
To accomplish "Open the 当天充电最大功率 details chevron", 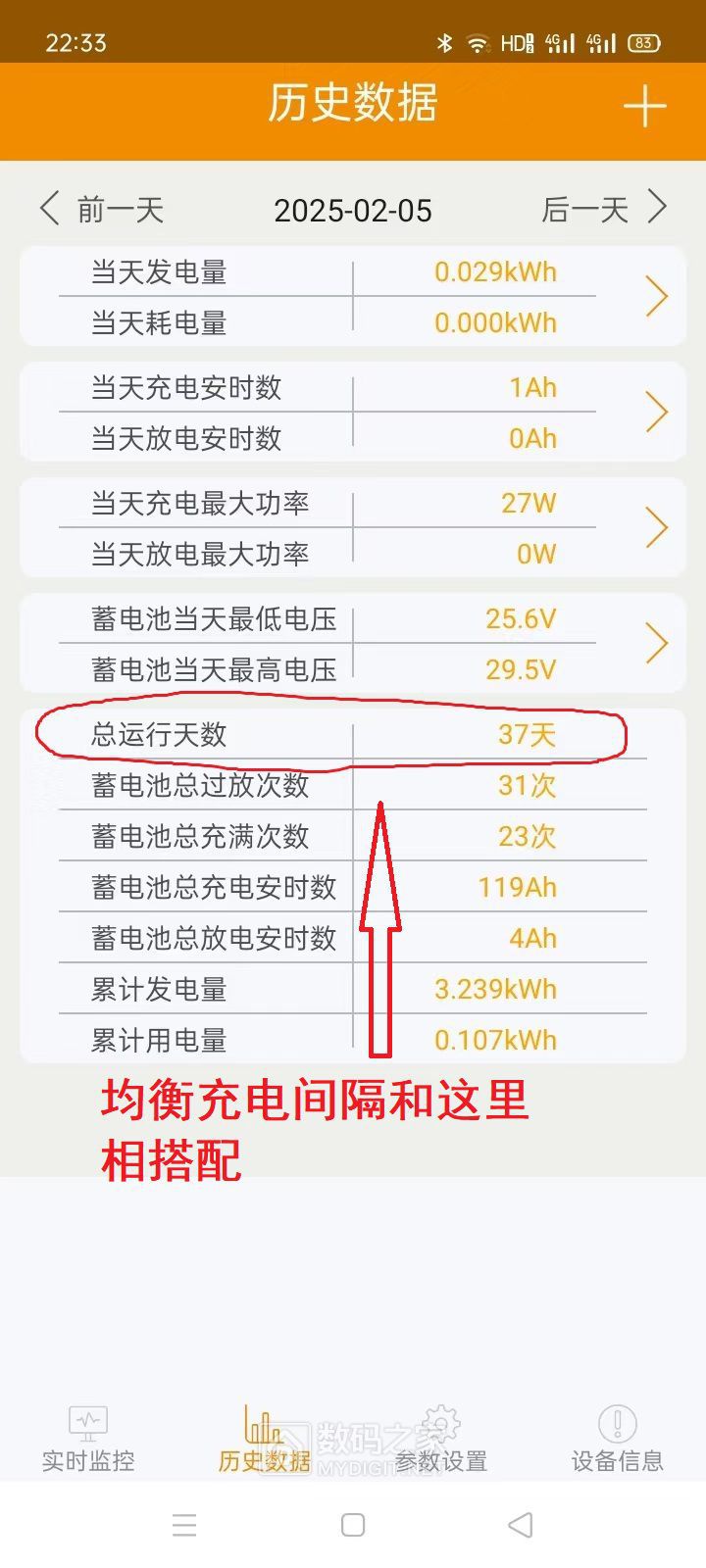I will click(x=657, y=527).
